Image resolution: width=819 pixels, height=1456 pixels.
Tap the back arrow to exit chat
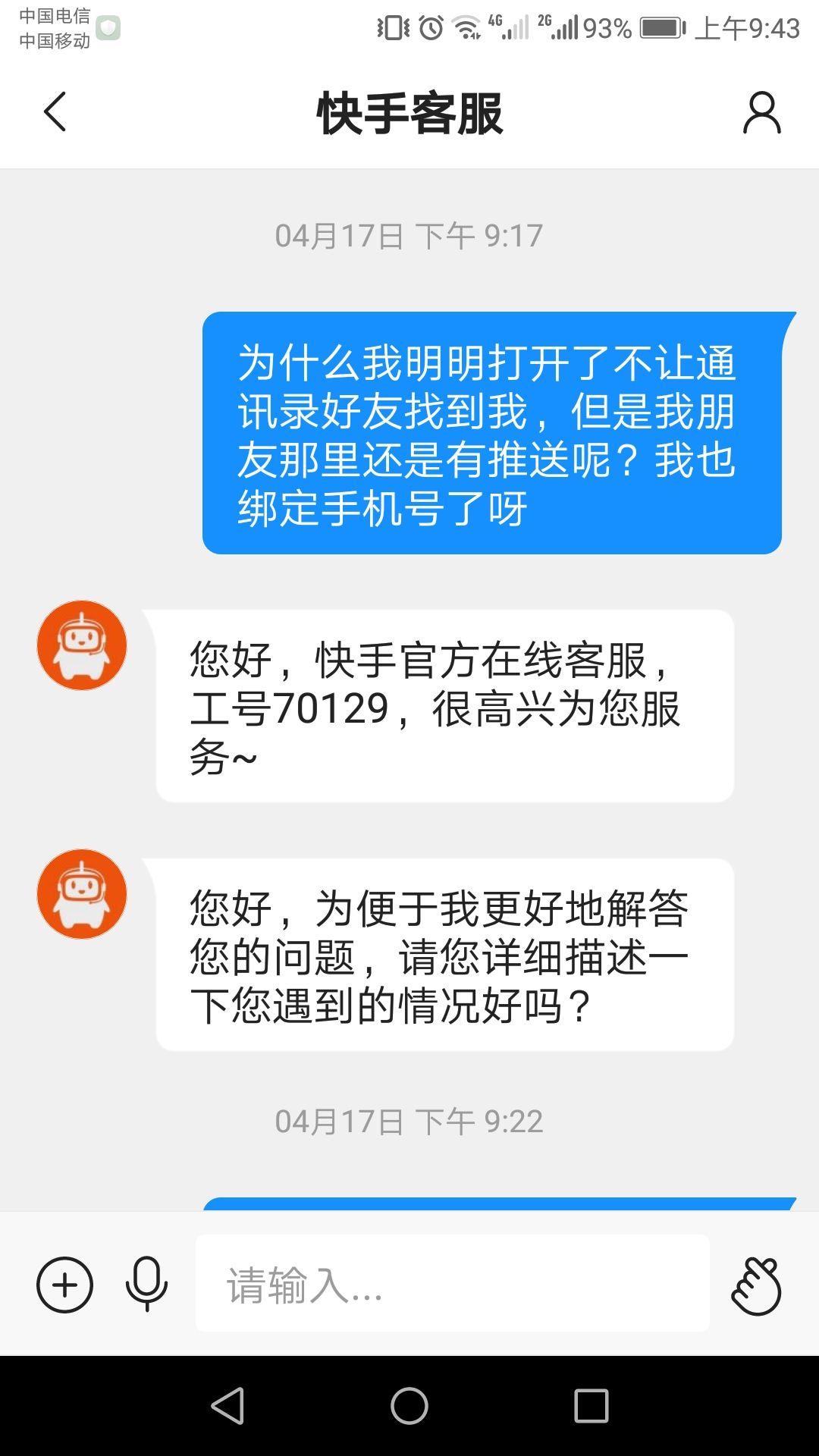point(52,112)
